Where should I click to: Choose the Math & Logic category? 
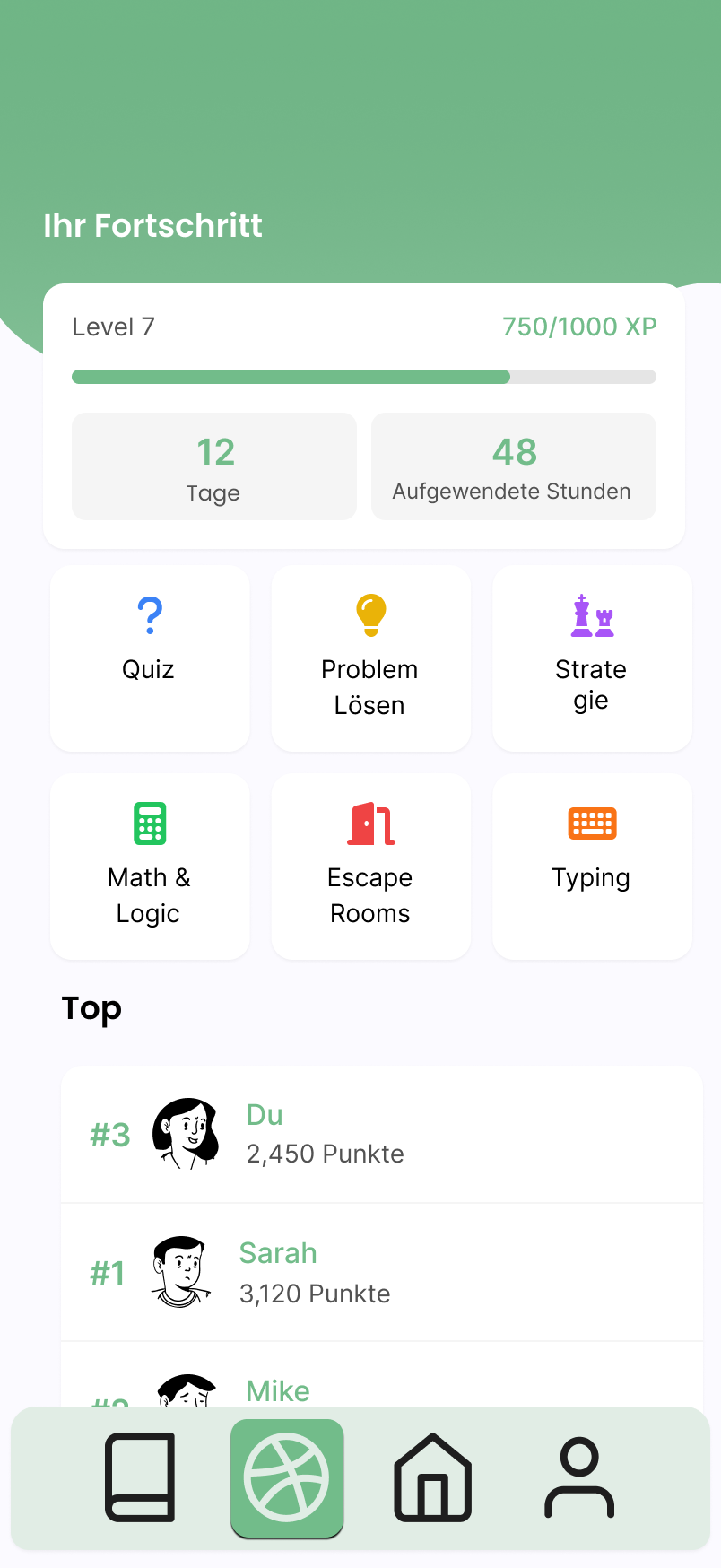pos(150,867)
